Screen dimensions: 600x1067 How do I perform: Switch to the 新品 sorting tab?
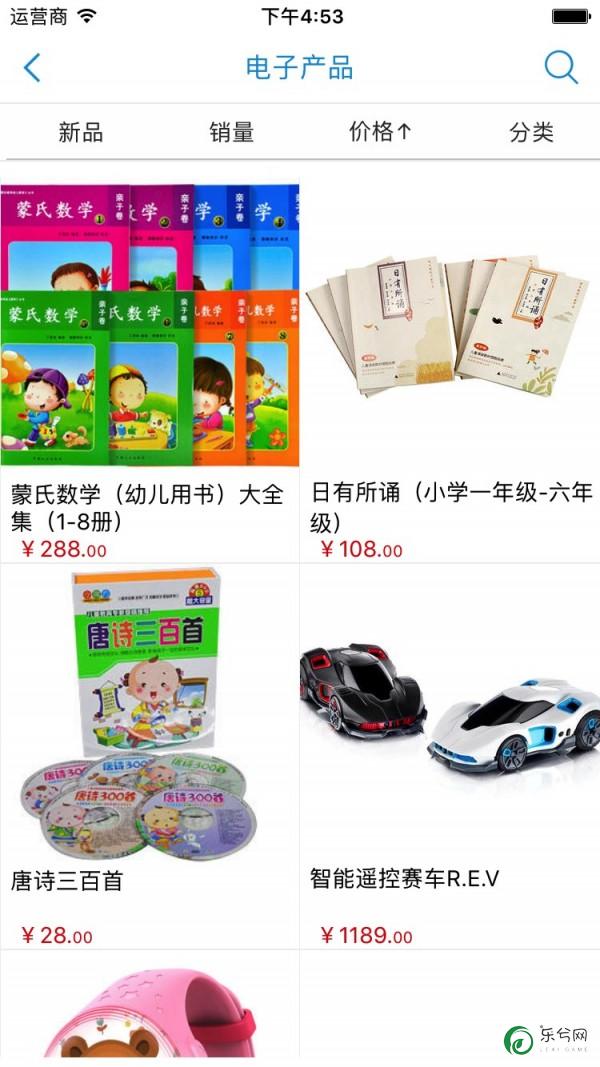pos(81,132)
